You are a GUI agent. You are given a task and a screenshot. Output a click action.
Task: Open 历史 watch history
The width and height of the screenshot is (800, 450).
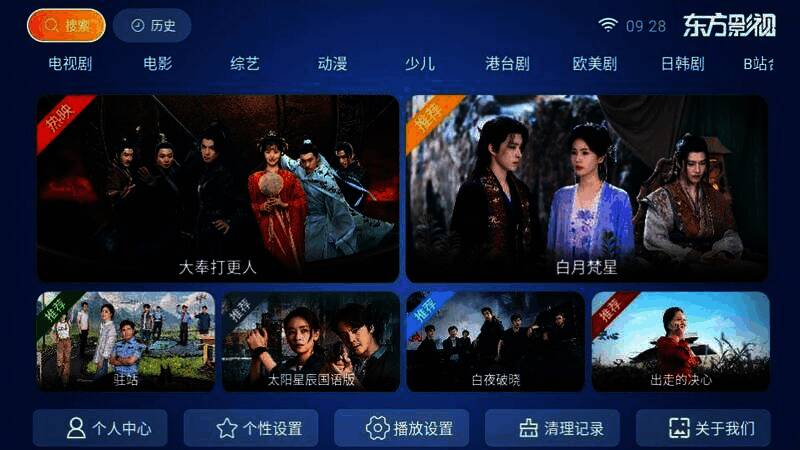click(152, 25)
